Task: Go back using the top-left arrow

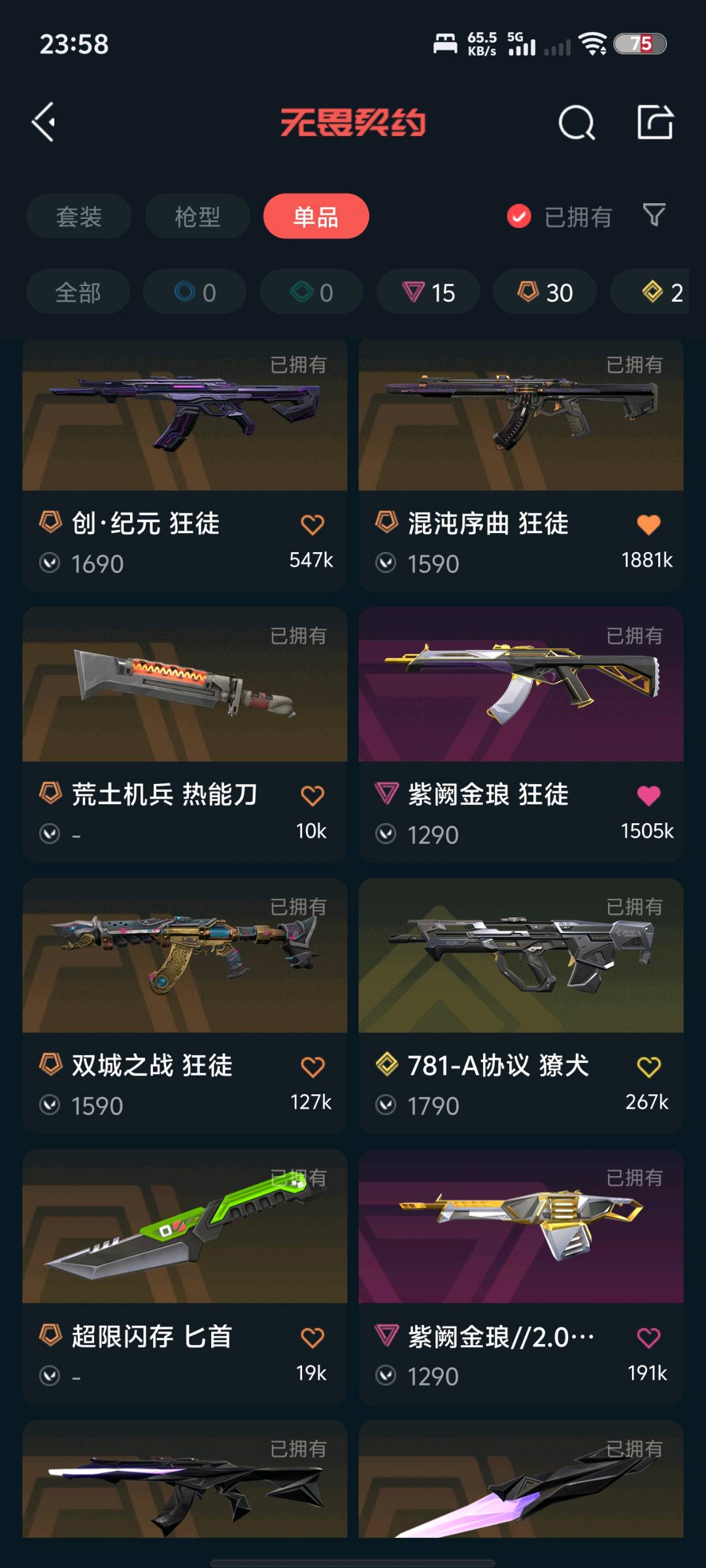Action: click(44, 122)
